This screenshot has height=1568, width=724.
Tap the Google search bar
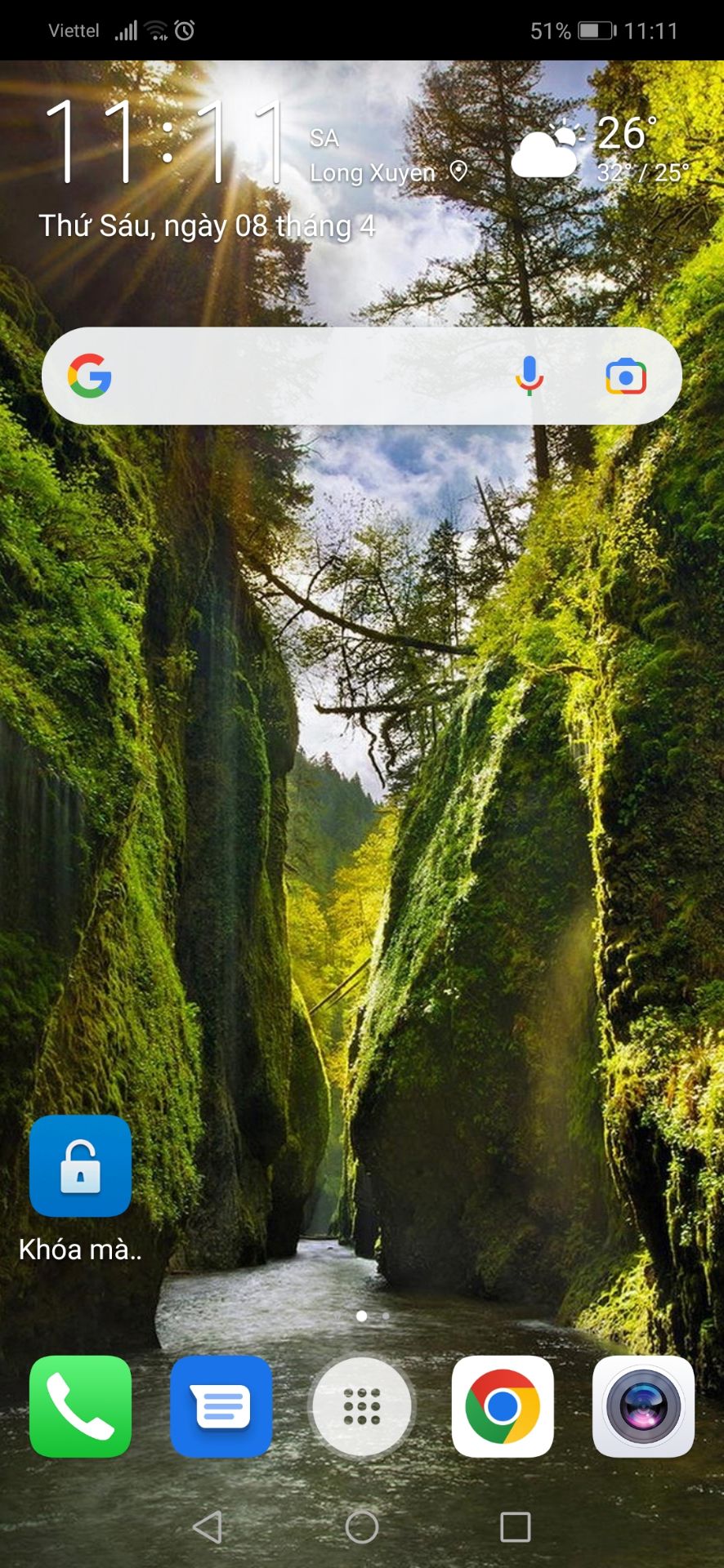tap(361, 376)
